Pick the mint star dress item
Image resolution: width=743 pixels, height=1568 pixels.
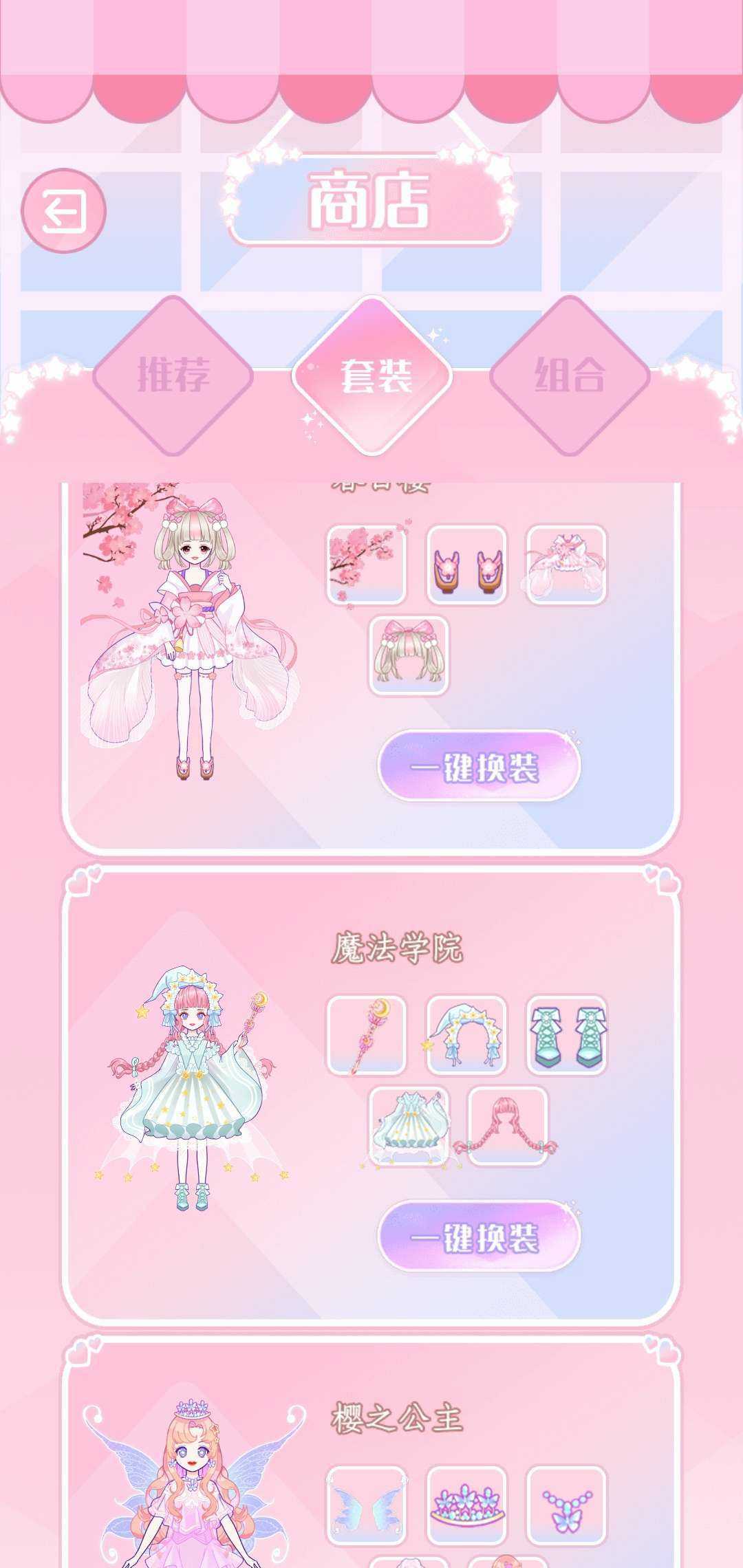(x=409, y=1126)
